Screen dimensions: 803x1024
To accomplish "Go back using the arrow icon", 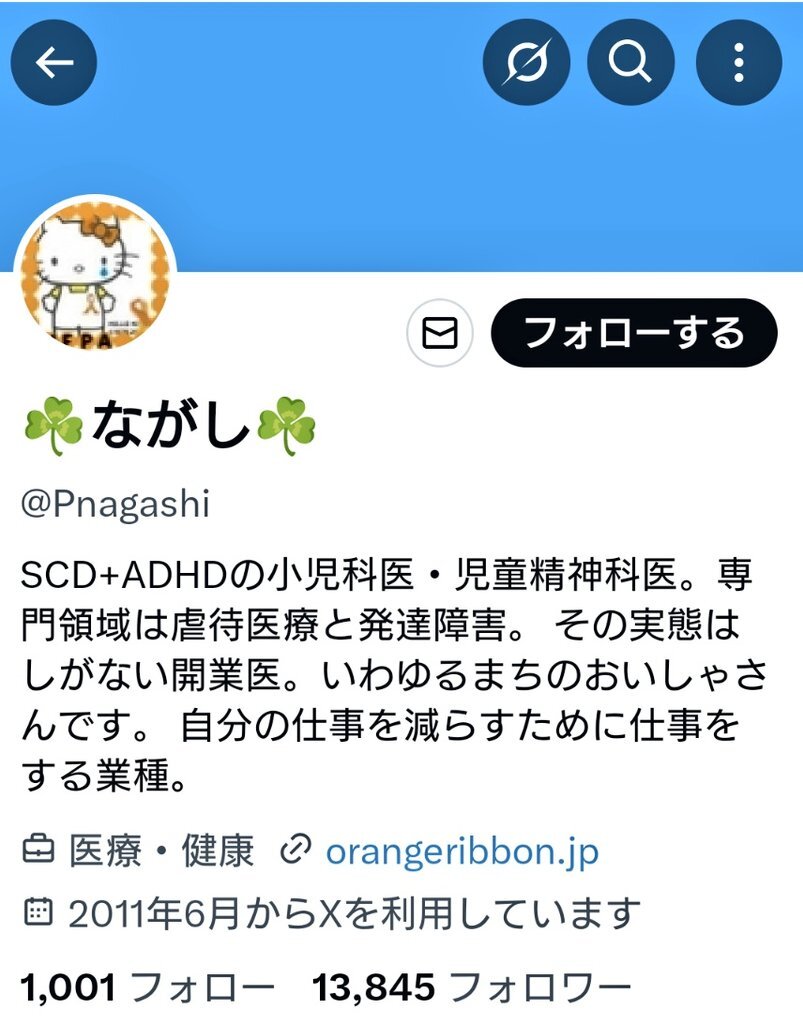I will pyautogui.click(x=54, y=63).
